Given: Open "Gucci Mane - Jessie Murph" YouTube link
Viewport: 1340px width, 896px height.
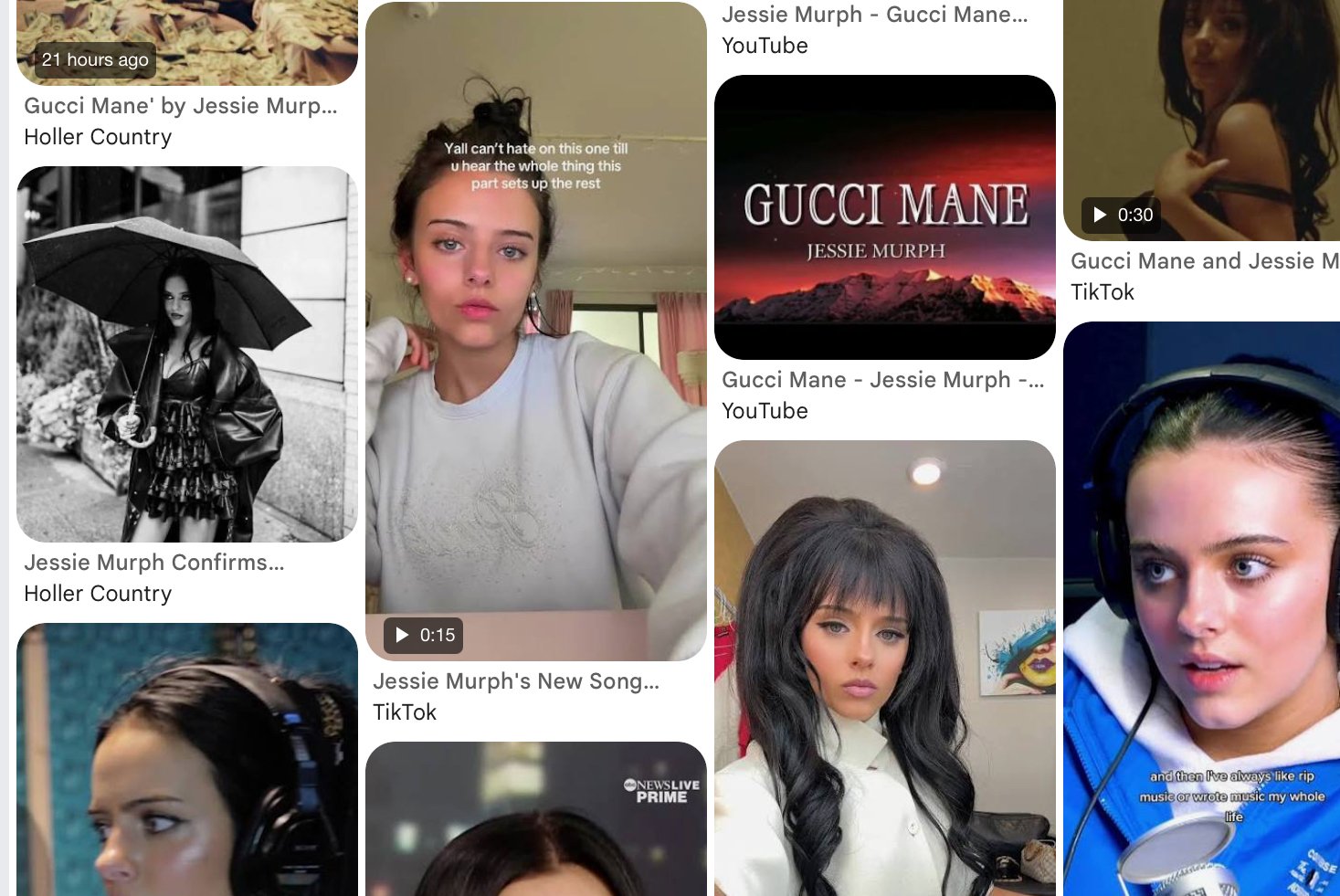Looking at the screenshot, I should (882, 380).
